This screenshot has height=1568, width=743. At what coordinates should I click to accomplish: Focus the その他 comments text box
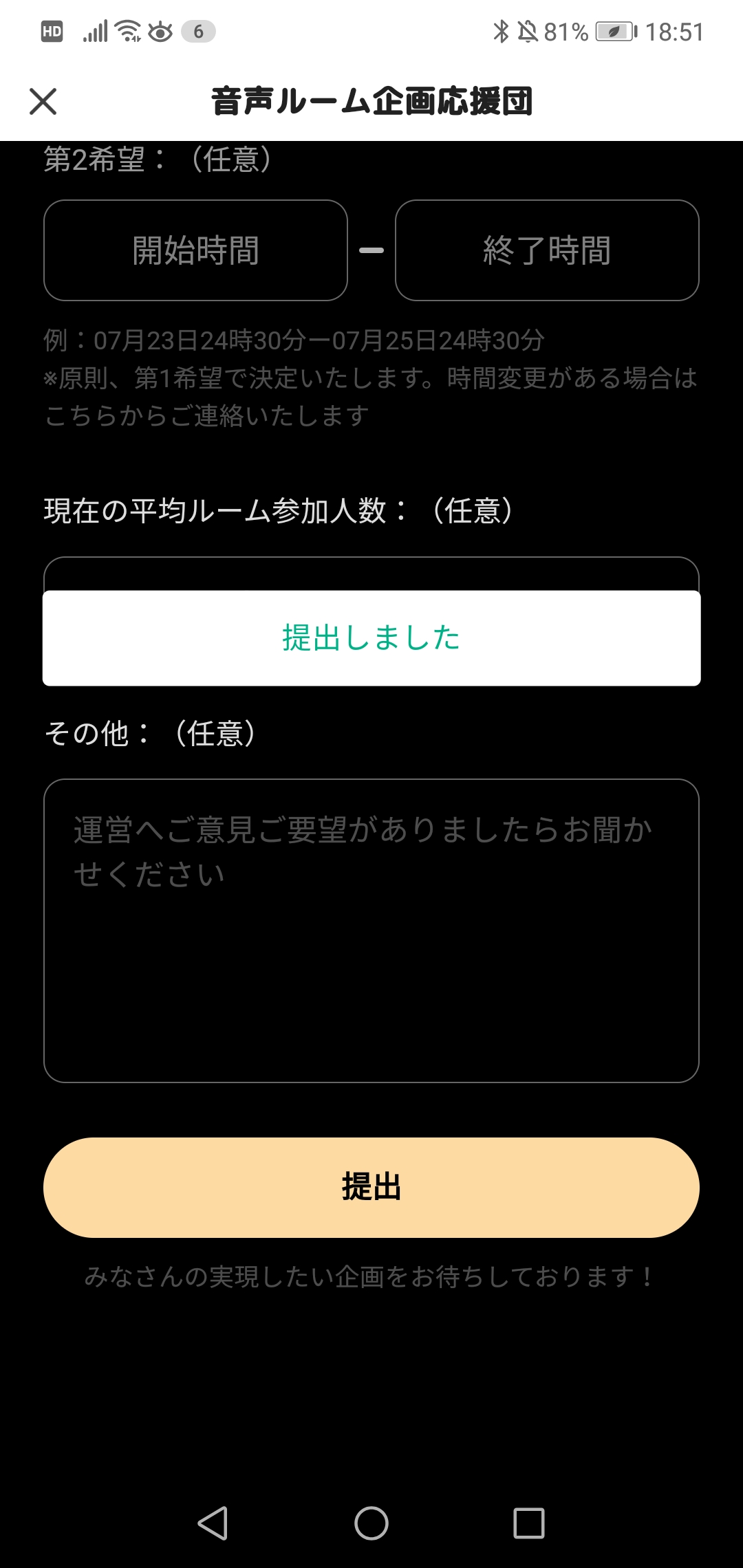[x=371, y=930]
